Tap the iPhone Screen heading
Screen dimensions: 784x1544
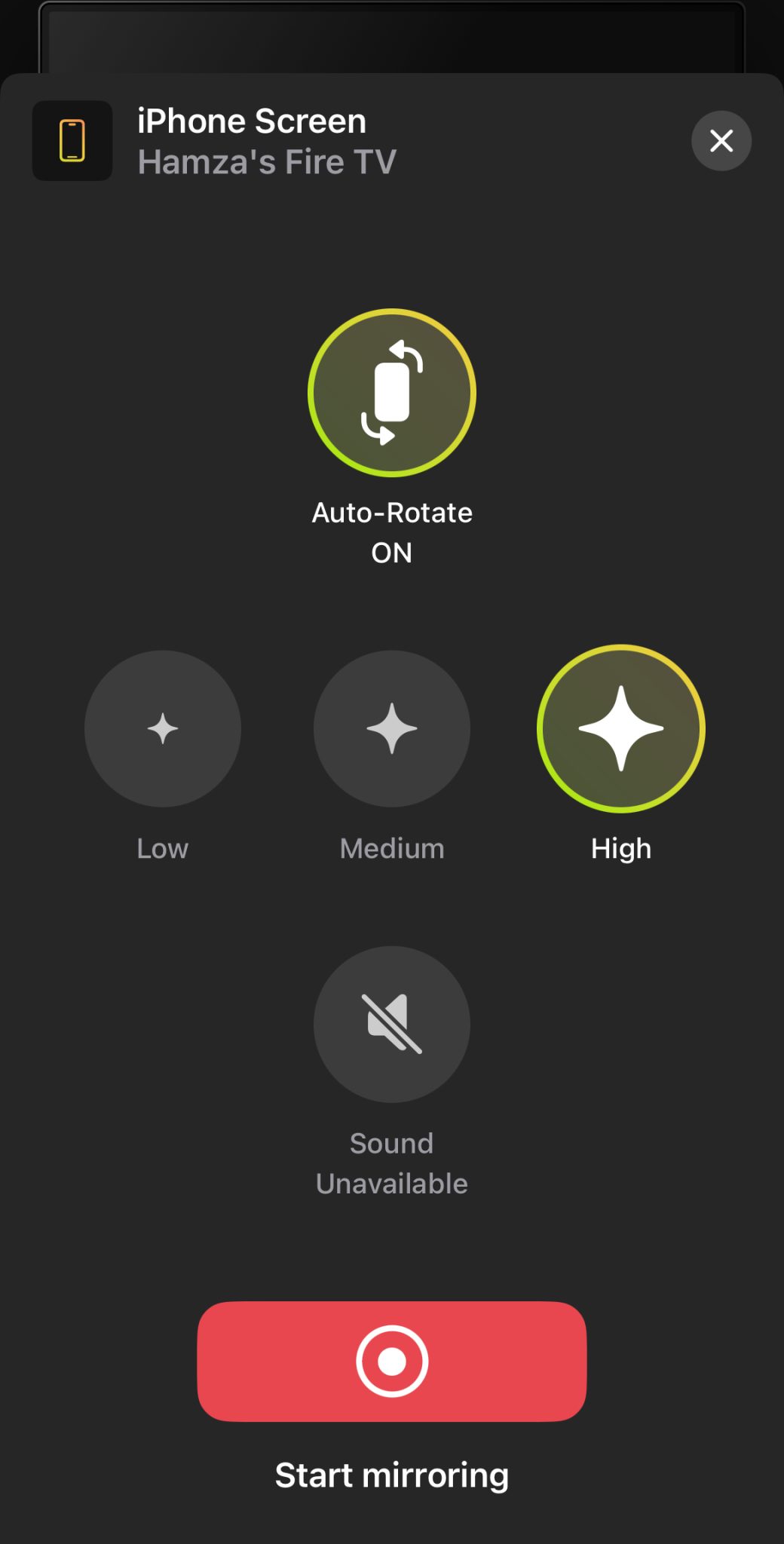pyautogui.click(x=251, y=121)
